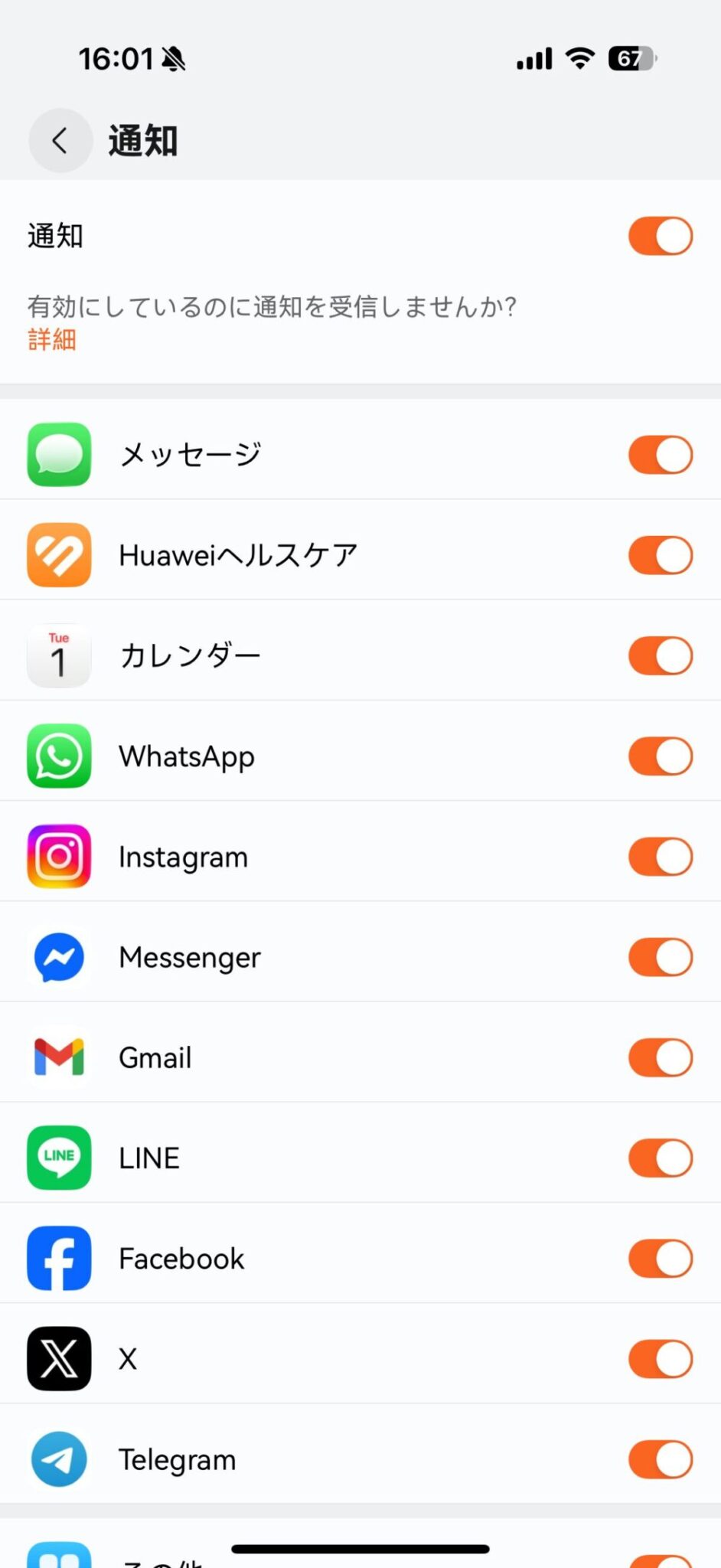Image resolution: width=721 pixels, height=1568 pixels.
Task: Switch off LINE notifications
Action: pos(660,1158)
